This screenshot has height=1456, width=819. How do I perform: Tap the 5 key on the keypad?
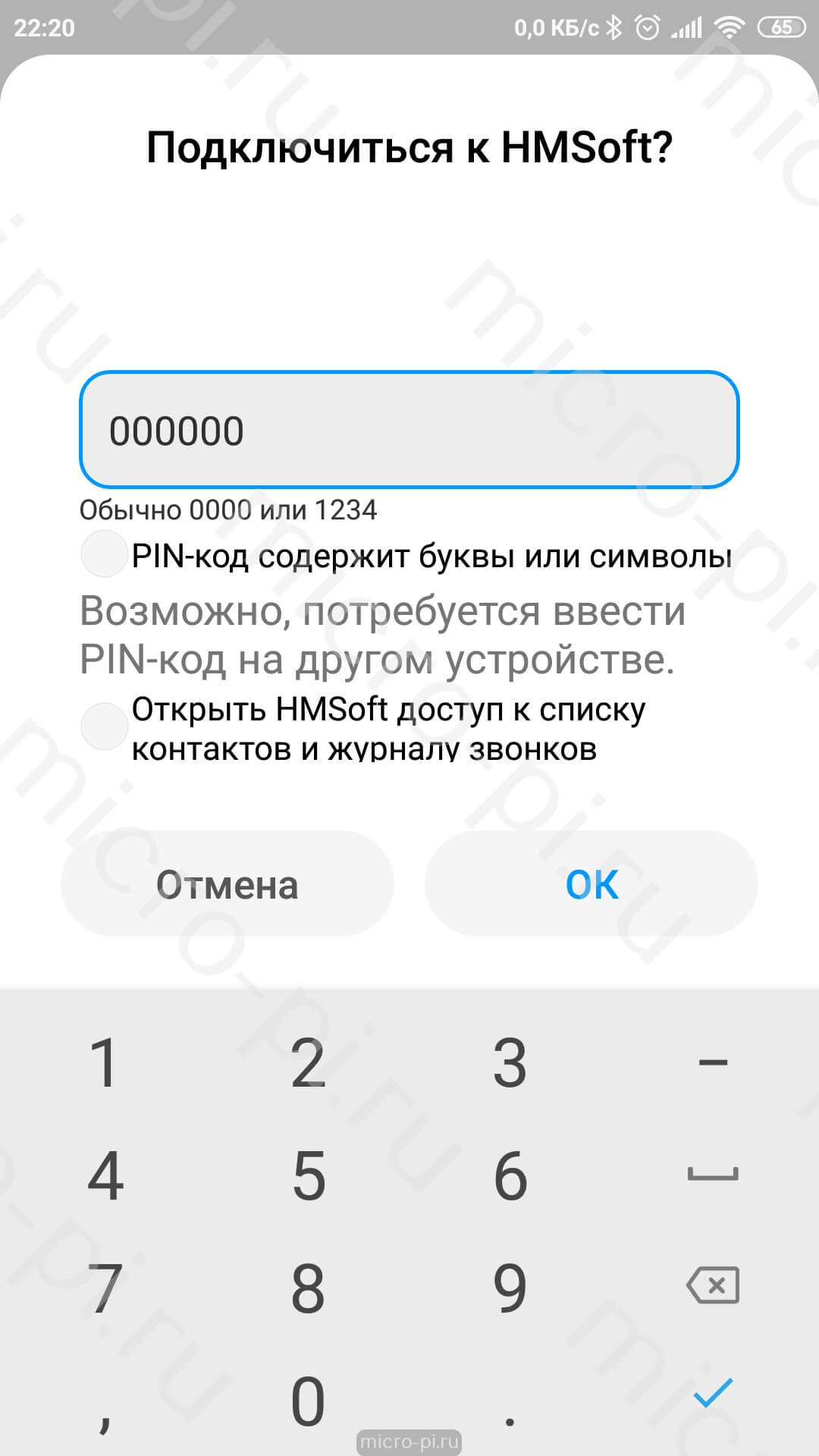click(308, 1175)
